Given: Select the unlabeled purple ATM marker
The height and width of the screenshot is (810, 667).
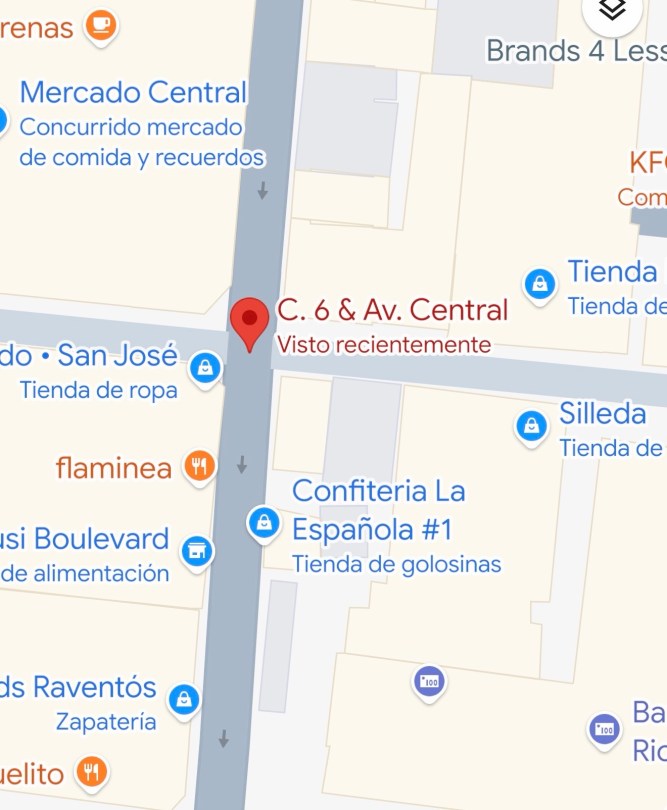Looking at the screenshot, I should tap(429, 682).
